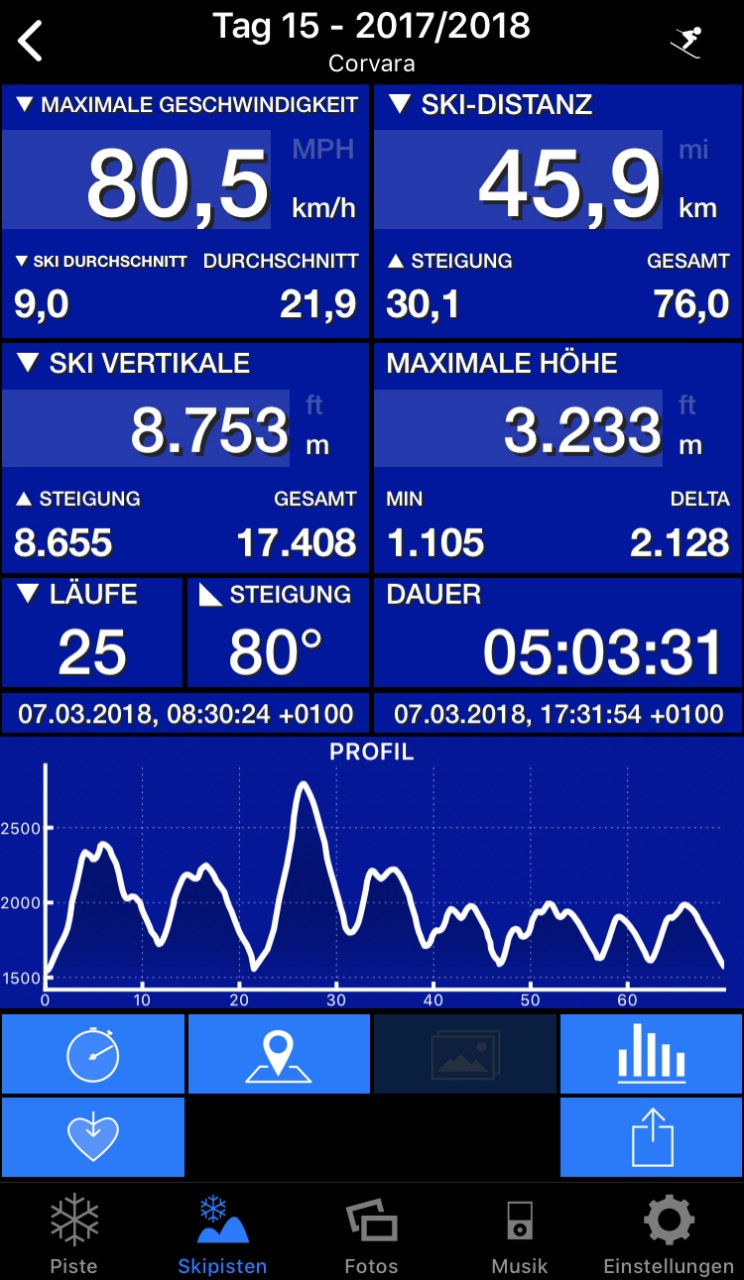This screenshot has height=1280, width=744.
Task: Open the share sheet for this ski day
Action: pyautogui.click(x=650, y=1136)
